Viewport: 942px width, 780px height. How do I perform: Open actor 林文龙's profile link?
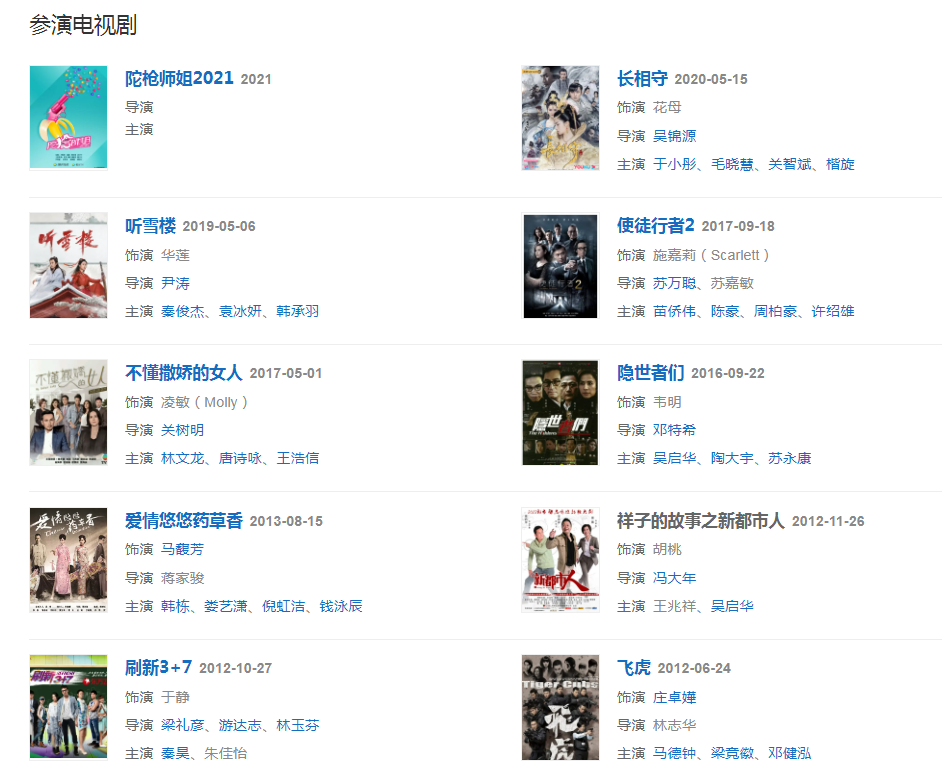click(182, 458)
